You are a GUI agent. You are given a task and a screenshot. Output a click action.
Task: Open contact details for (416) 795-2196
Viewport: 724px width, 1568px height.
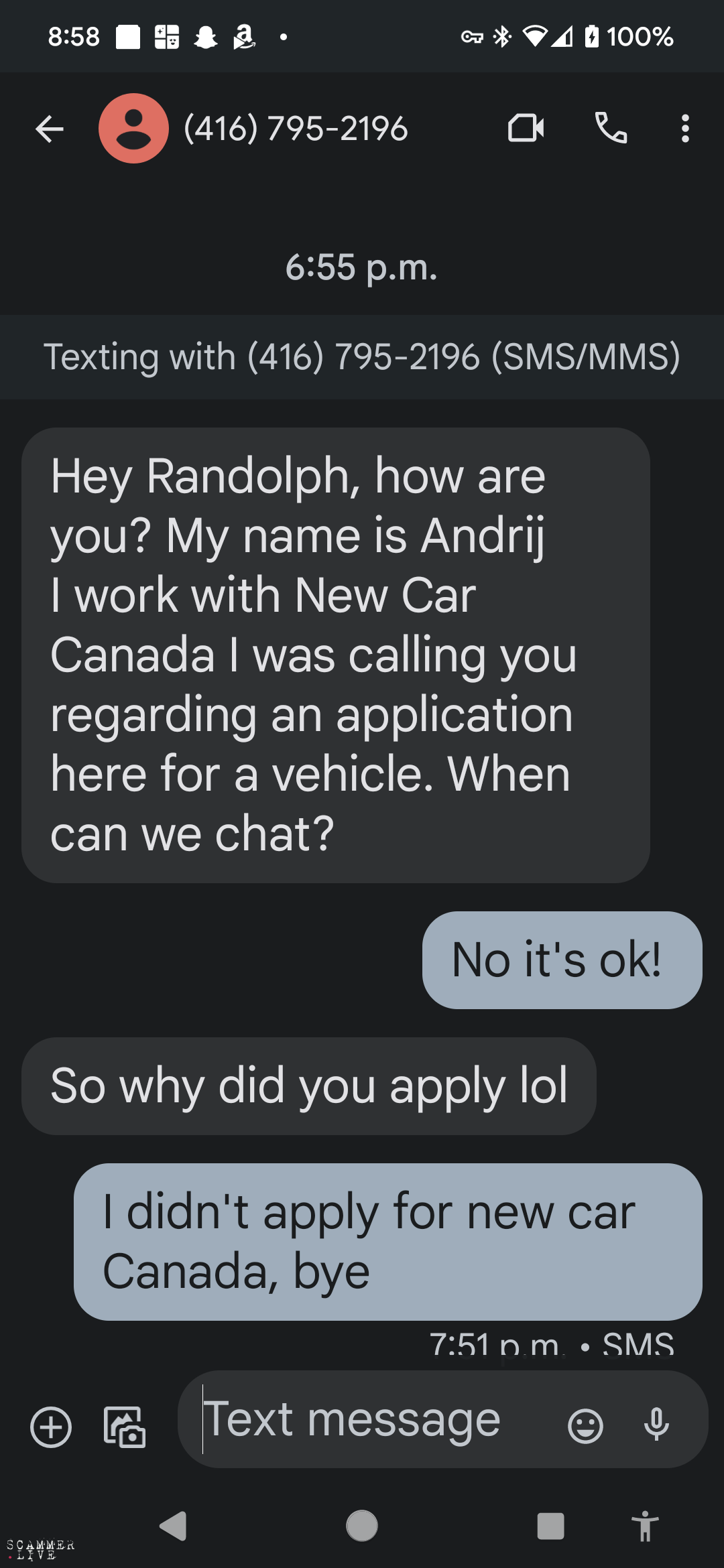pyautogui.click(x=295, y=129)
